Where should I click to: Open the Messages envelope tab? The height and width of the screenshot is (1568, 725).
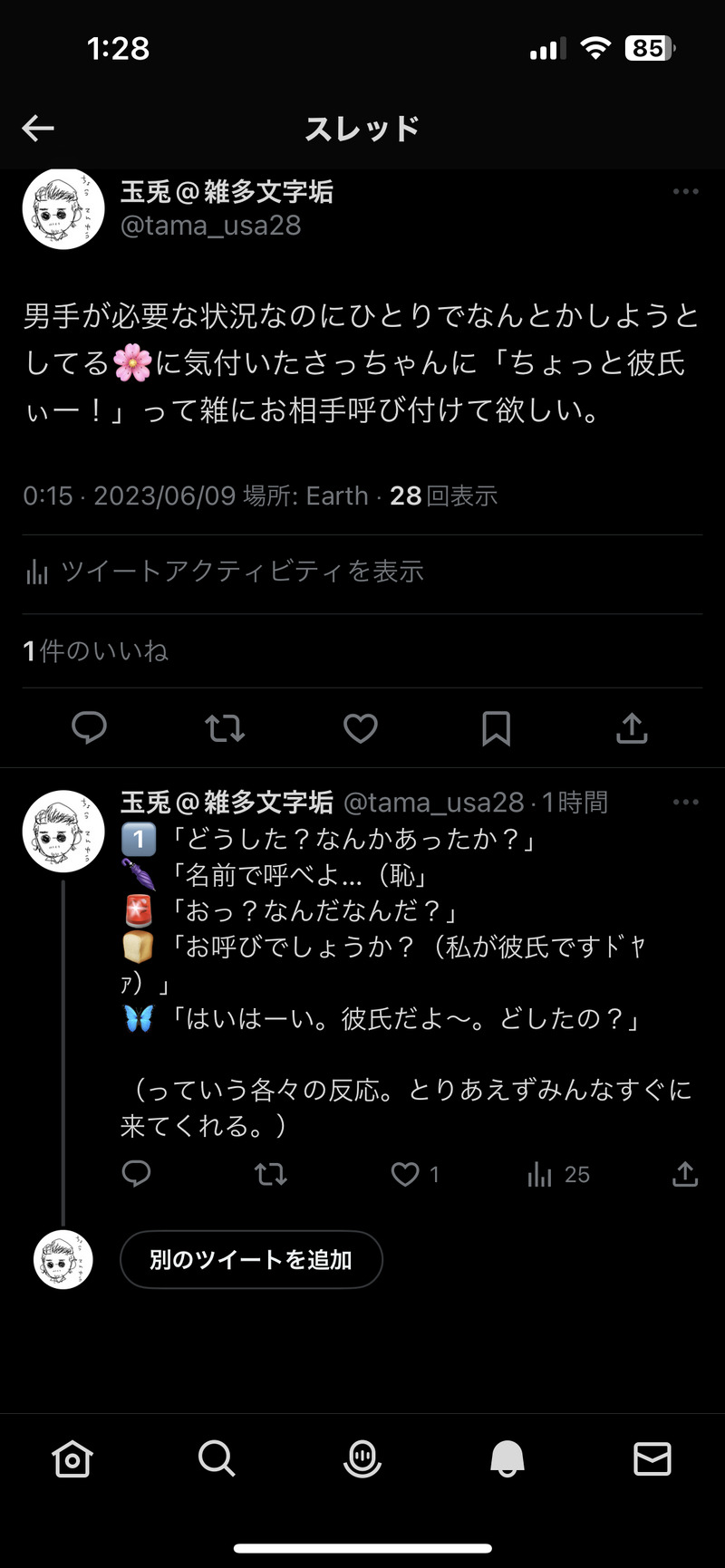(x=652, y=1459)
